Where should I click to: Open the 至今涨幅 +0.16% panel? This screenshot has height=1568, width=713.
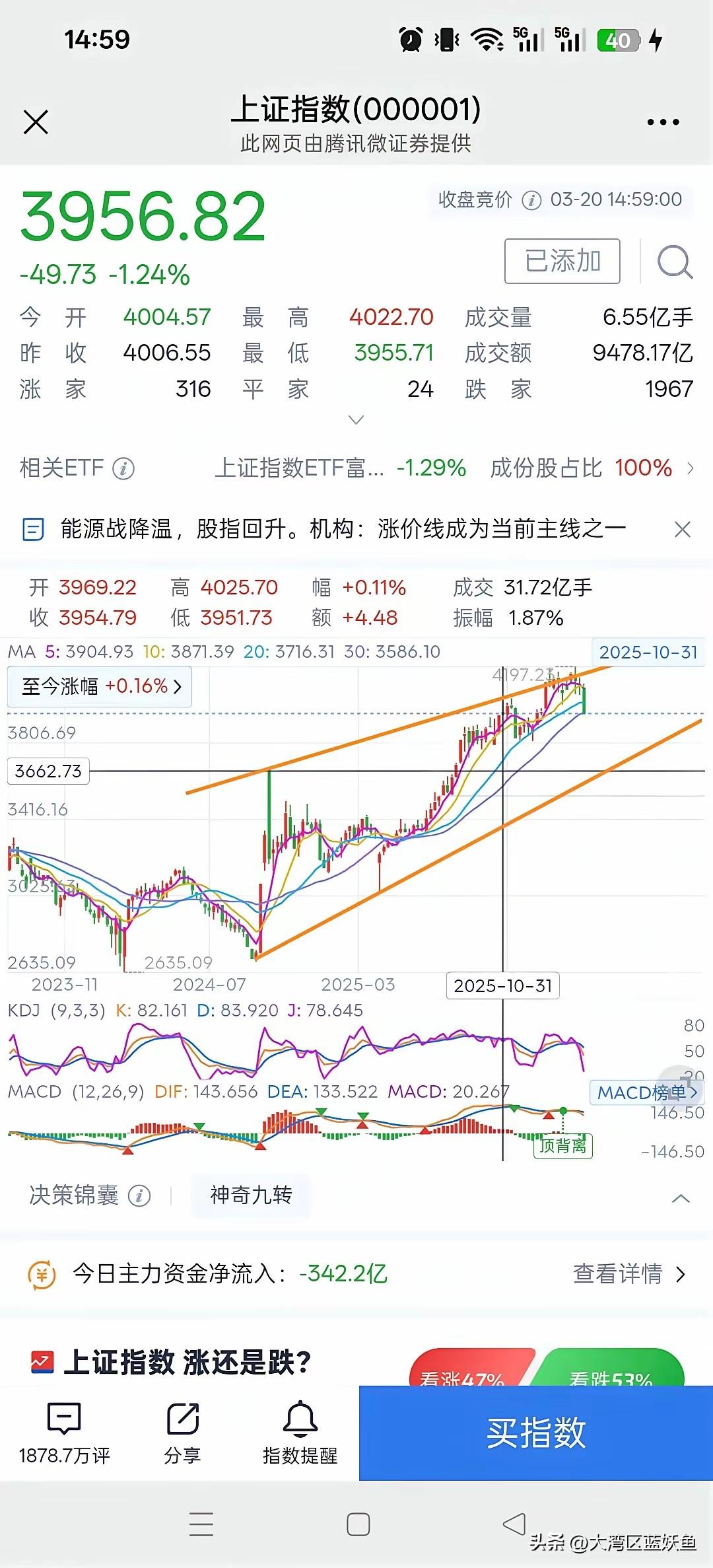coord(98,687)
